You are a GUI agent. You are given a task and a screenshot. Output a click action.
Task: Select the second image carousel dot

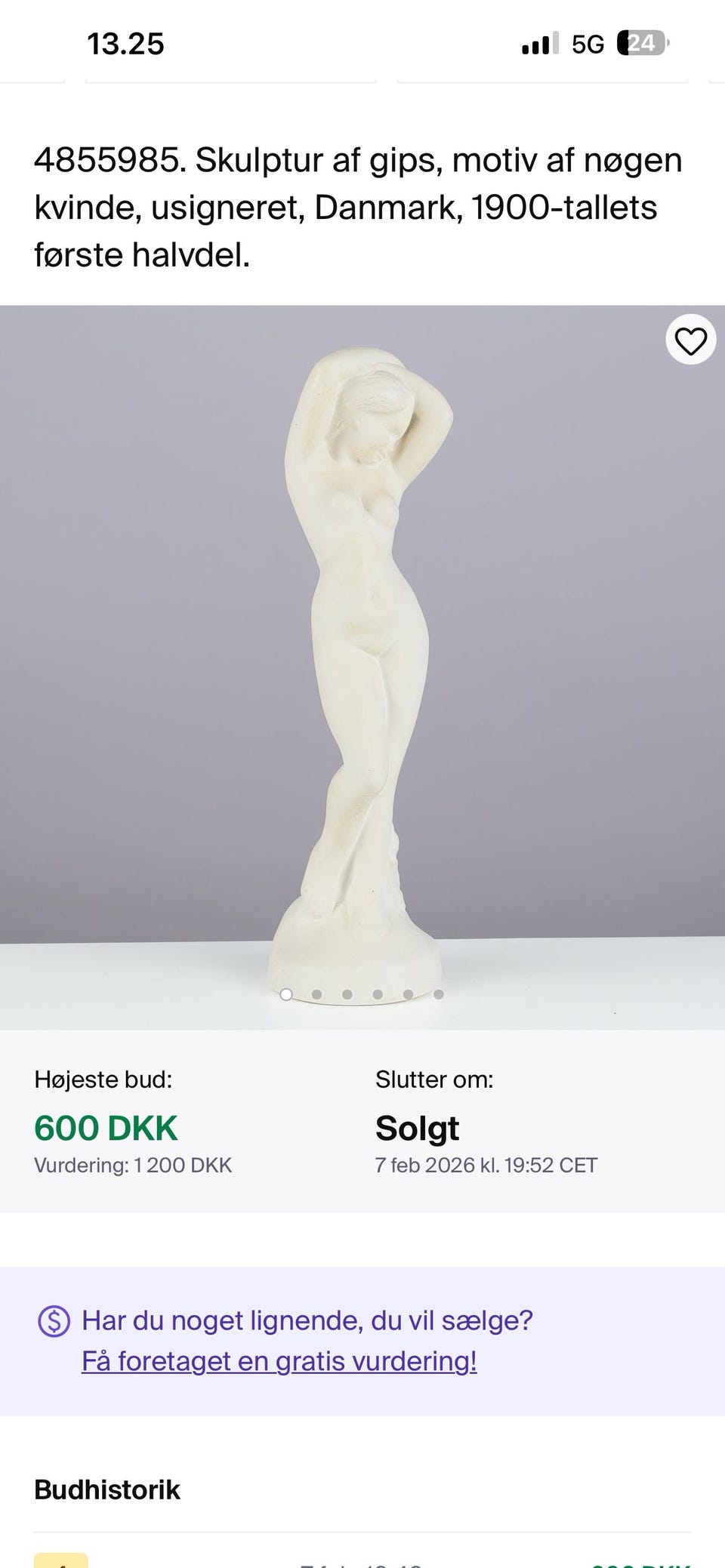pos(315,994)
